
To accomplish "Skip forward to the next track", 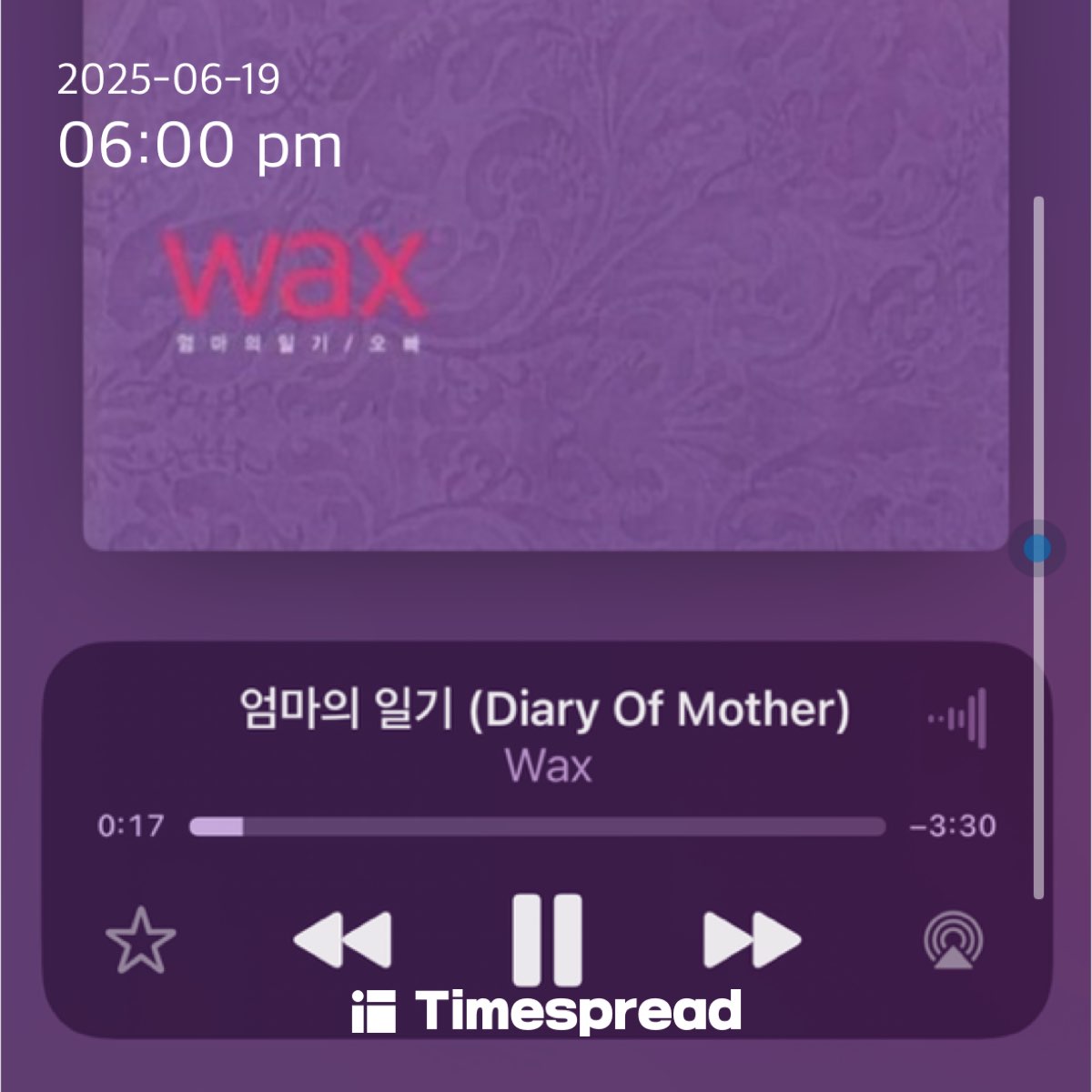I will click(x=752, y=940).
